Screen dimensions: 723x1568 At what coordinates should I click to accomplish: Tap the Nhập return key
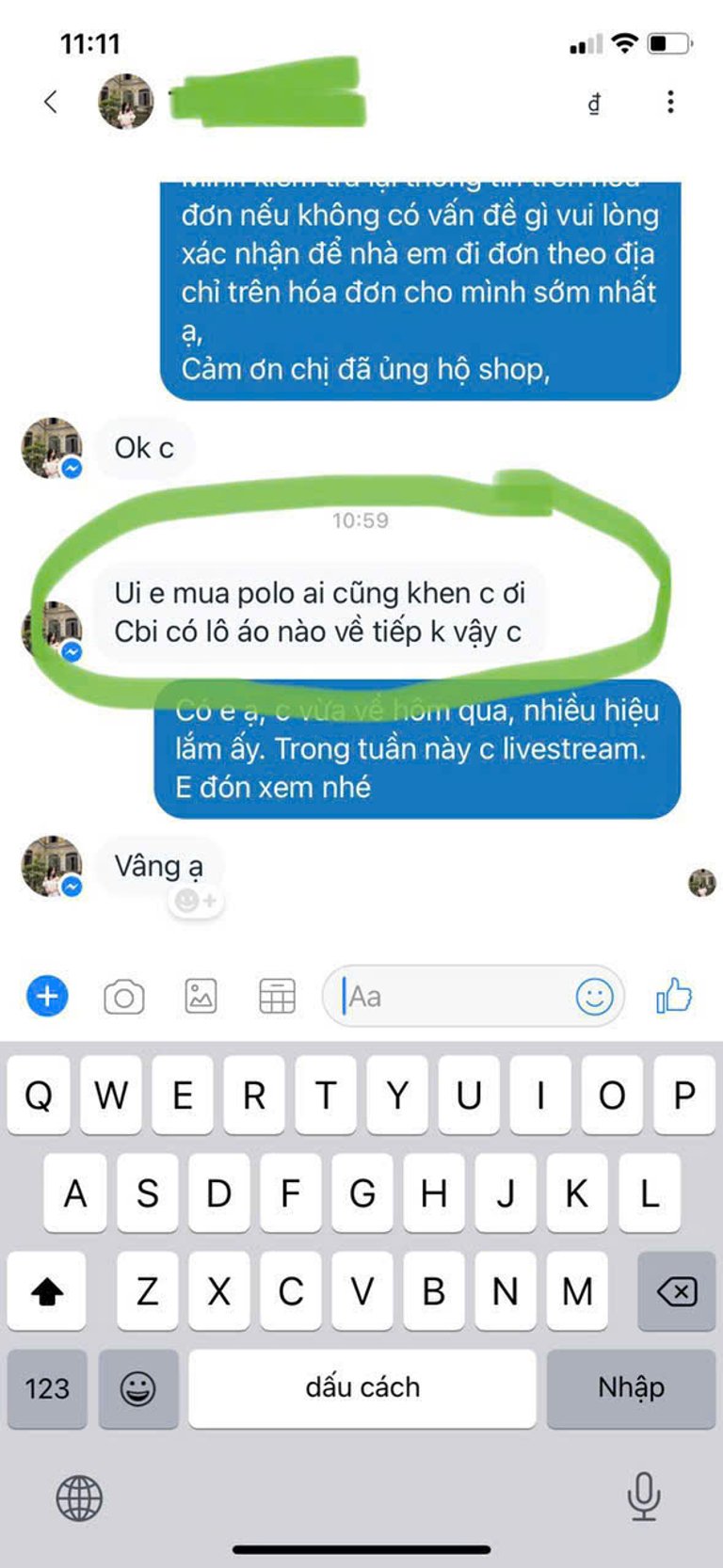click(x=631, y=1388)
